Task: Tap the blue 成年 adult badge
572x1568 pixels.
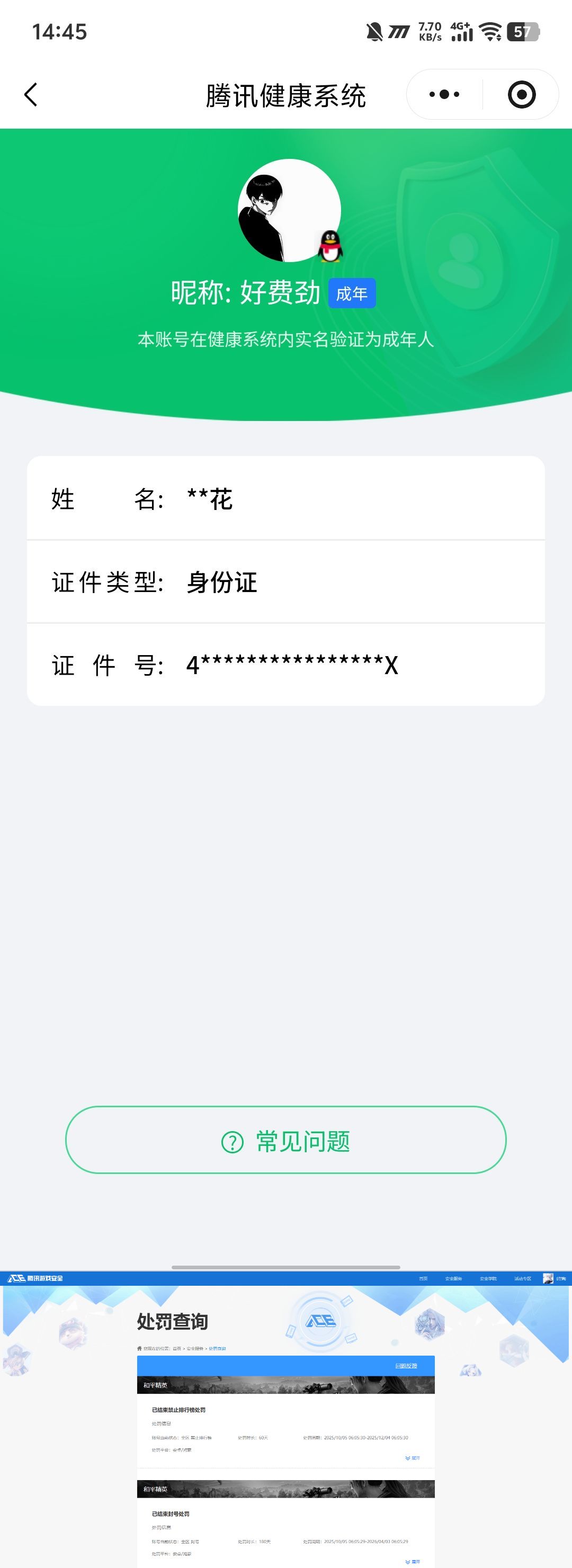Action: (x=352, y=292)
